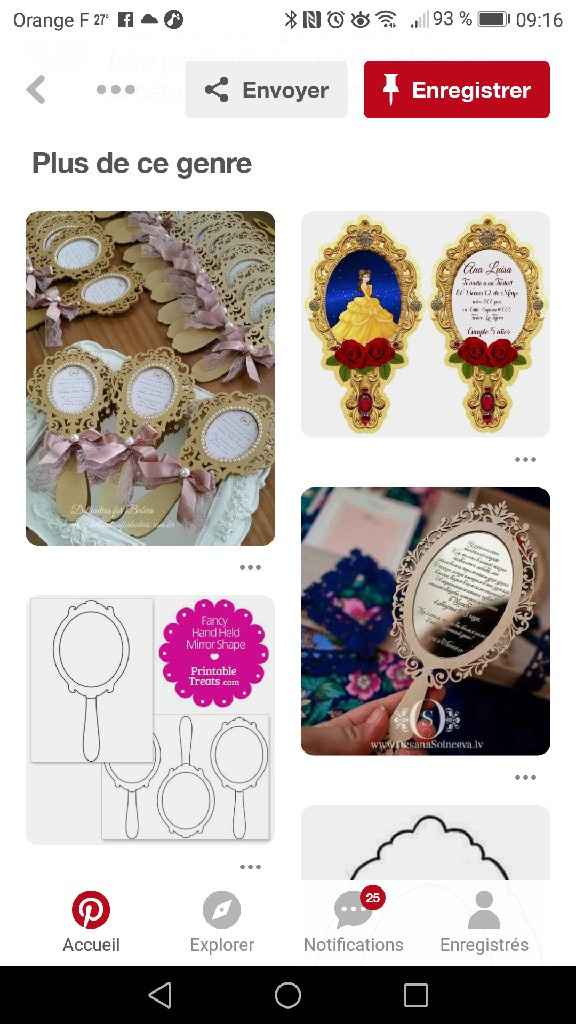Go back using the top arrow

pos(36,89)
